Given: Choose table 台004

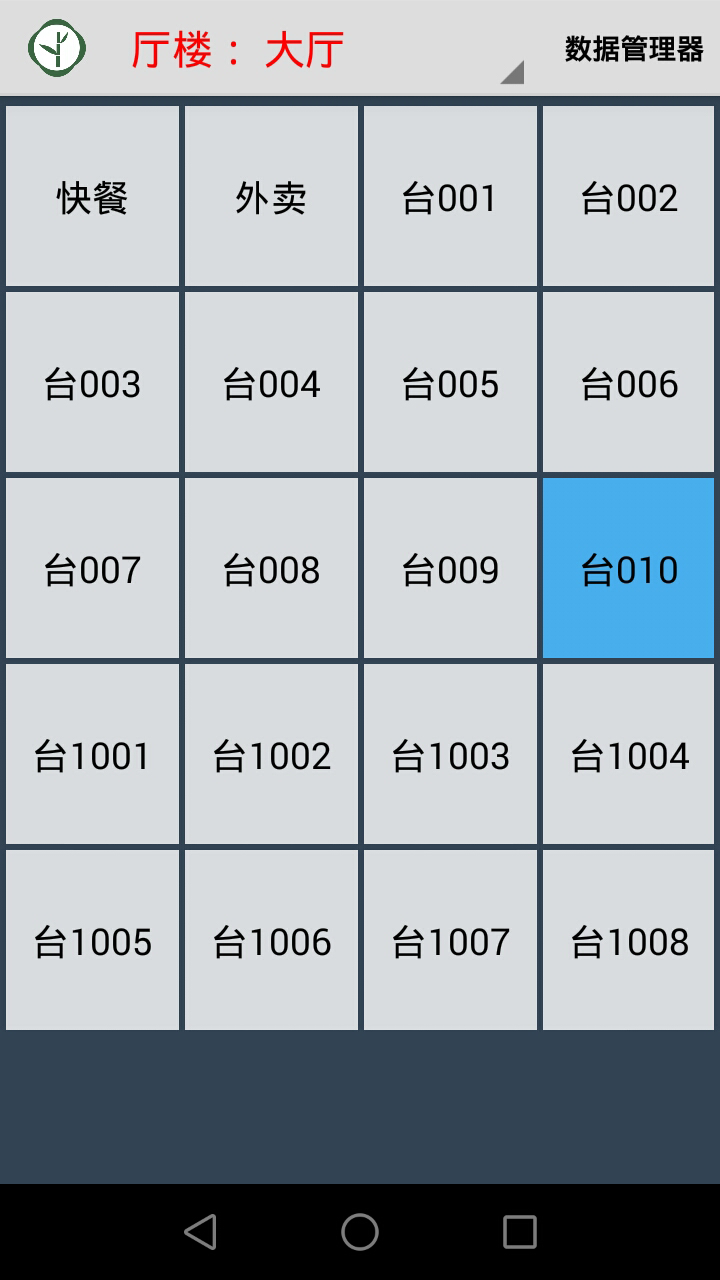Looking at the screenshot, I should pos(271,383).
